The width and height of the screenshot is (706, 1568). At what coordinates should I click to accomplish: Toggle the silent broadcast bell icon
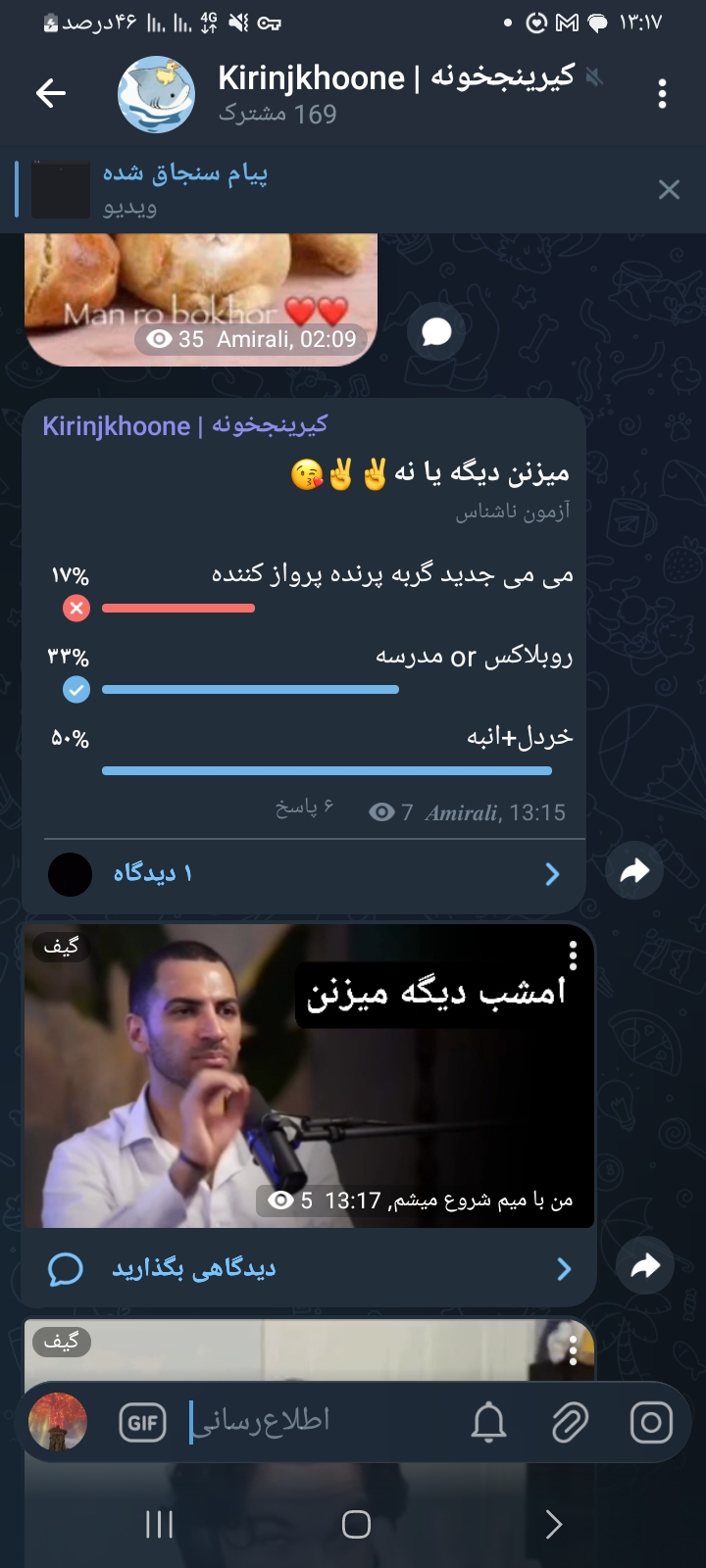point(489,1423)
